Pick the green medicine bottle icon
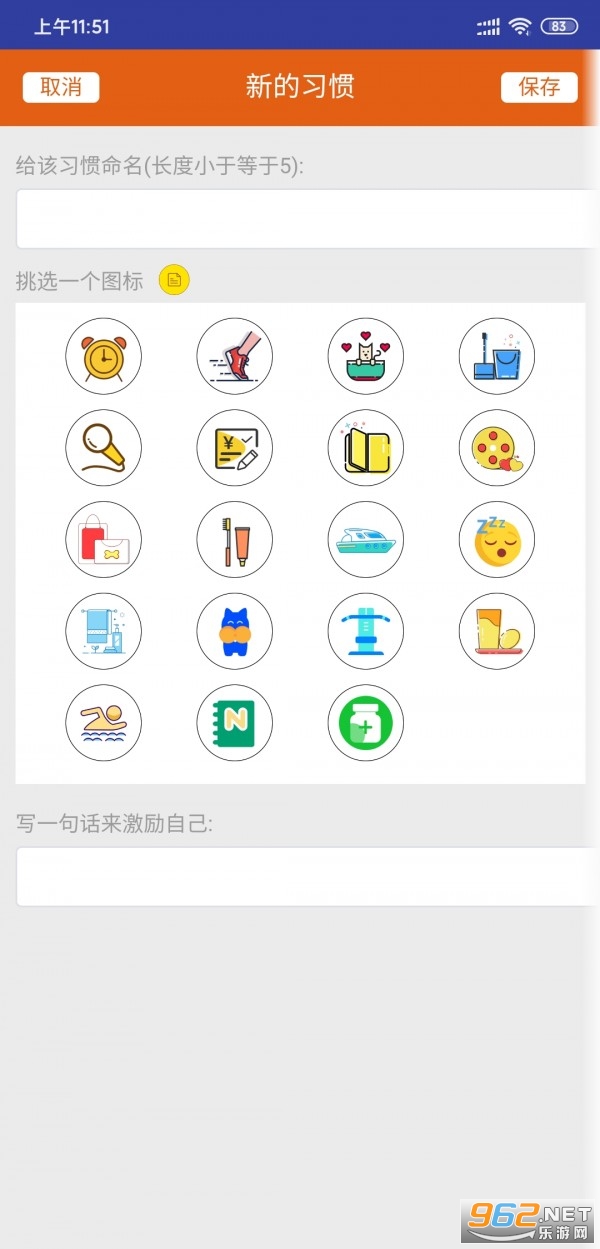The height and width of the screenshot is (1249, 600). (x=366, y=722)
